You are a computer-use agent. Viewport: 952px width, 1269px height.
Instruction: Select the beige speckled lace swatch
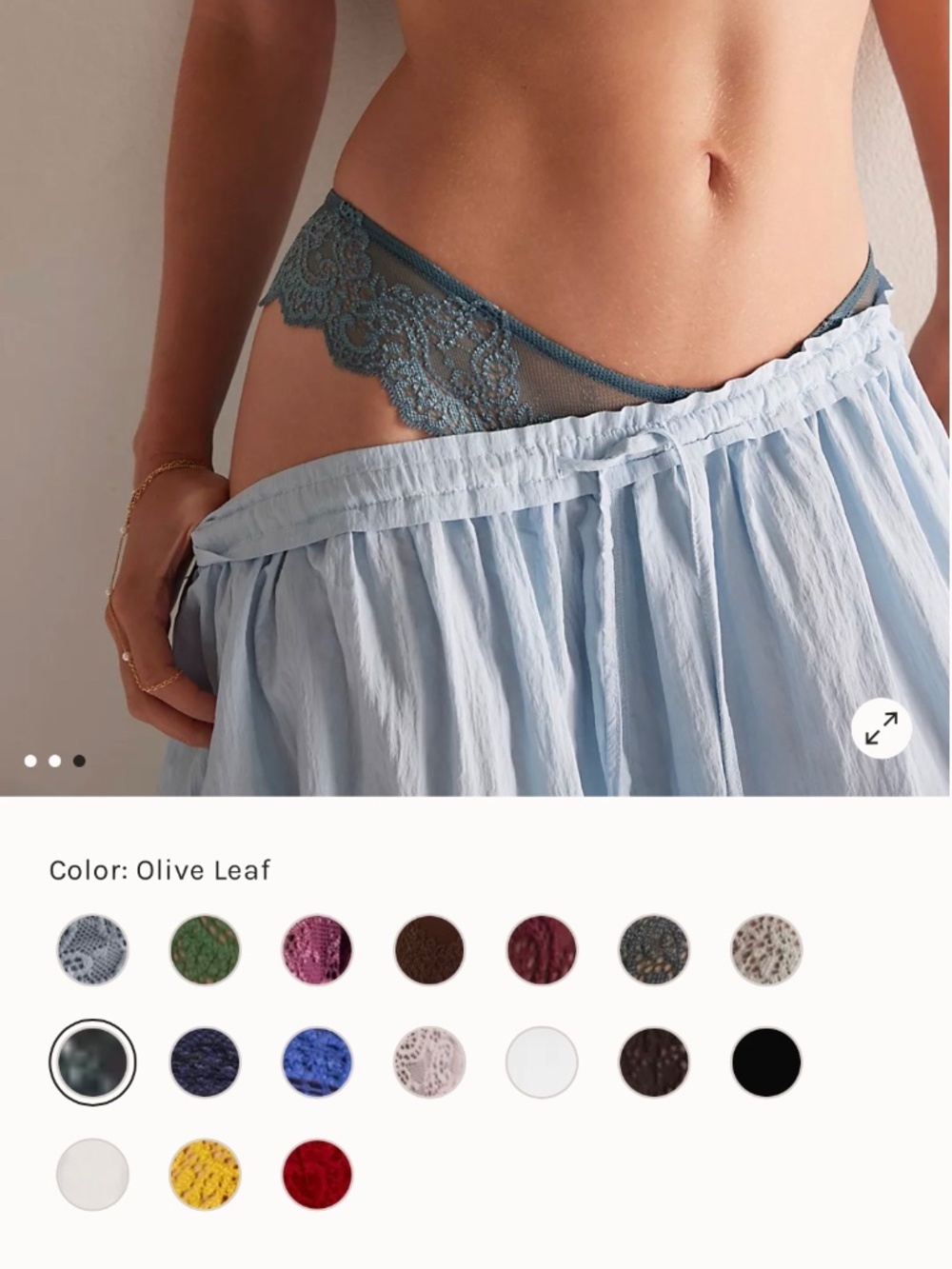click(x=766, y=949)
